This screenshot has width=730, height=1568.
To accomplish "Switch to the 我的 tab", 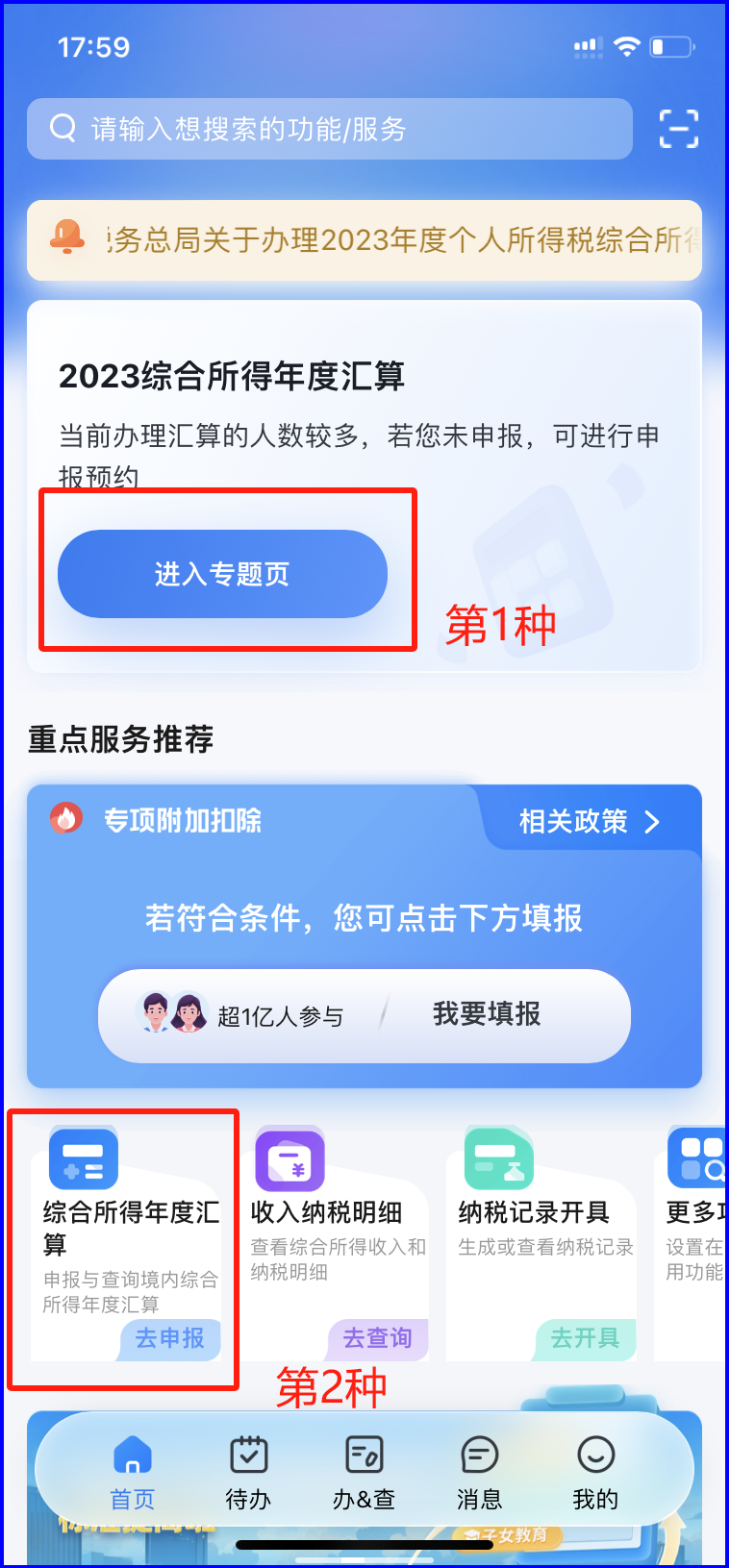I will pyautogui.click(x=595, y=1473).
